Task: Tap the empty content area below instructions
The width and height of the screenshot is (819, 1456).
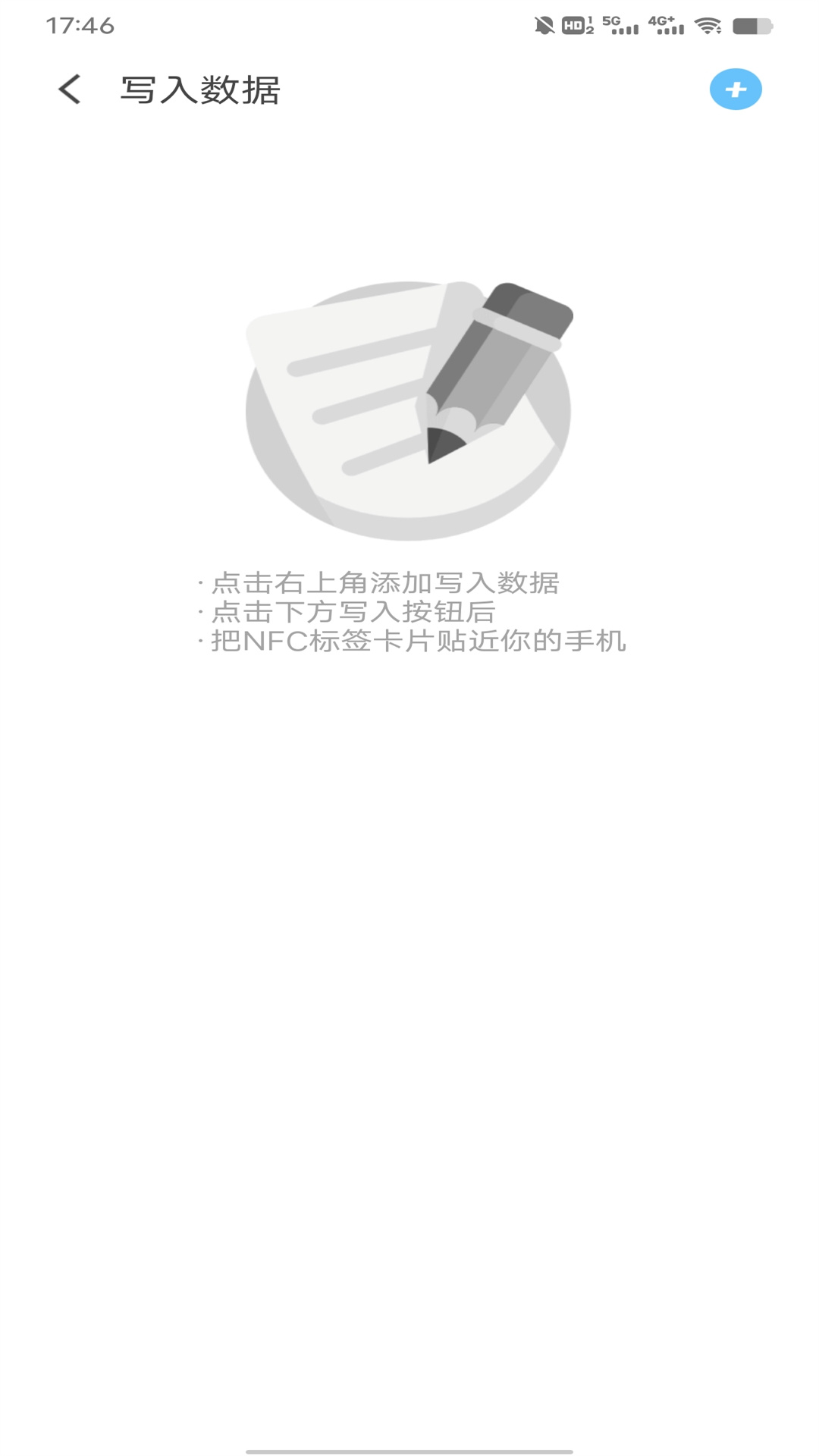Action: point(409,986)
